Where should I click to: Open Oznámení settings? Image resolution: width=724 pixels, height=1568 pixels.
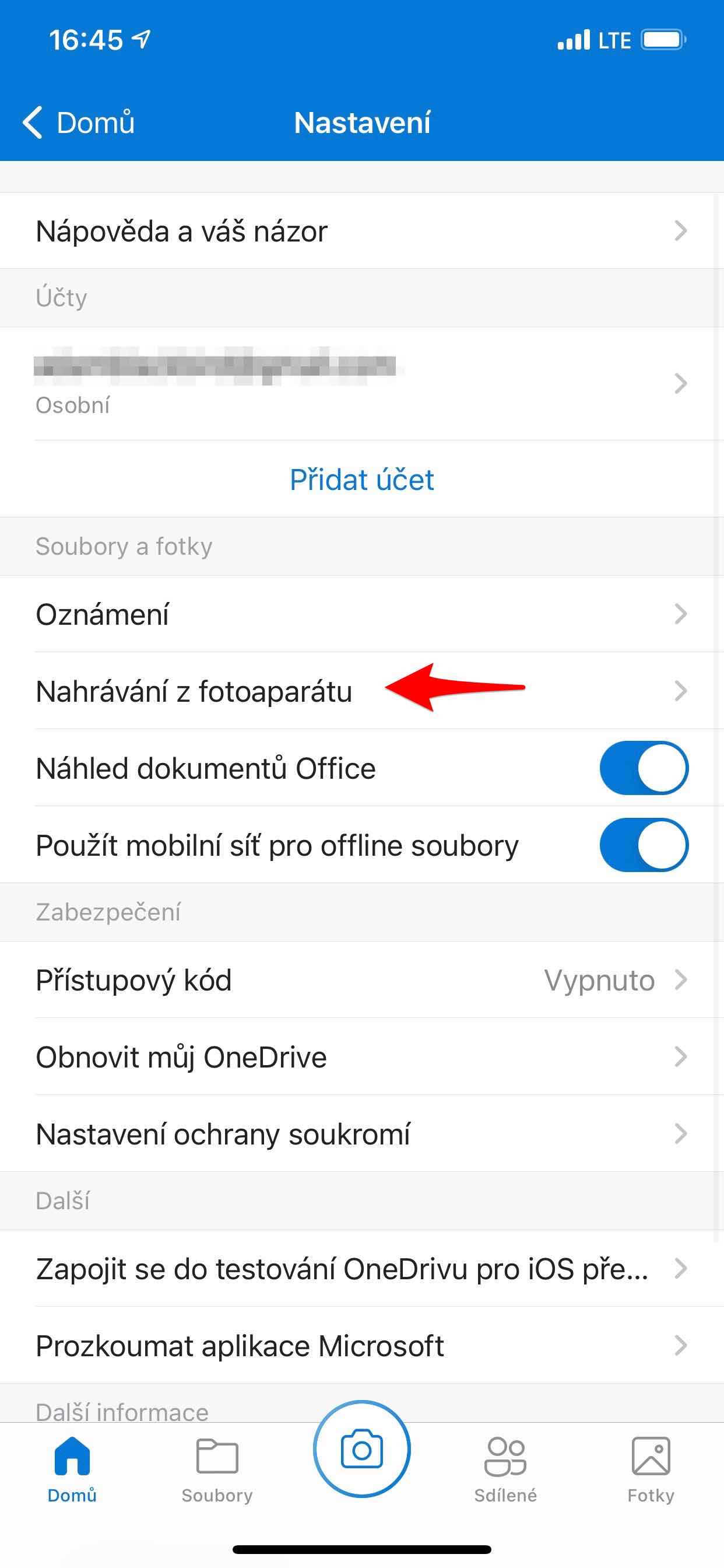coord(361,614)
